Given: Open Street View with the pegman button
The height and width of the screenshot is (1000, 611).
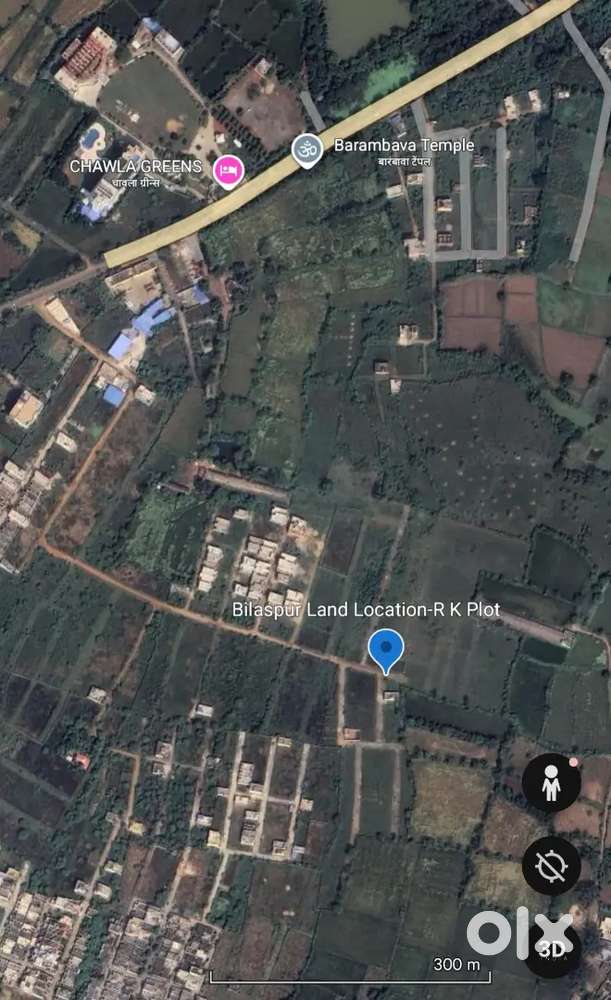Looking at the screenshot, I should (x=551, y=783).
